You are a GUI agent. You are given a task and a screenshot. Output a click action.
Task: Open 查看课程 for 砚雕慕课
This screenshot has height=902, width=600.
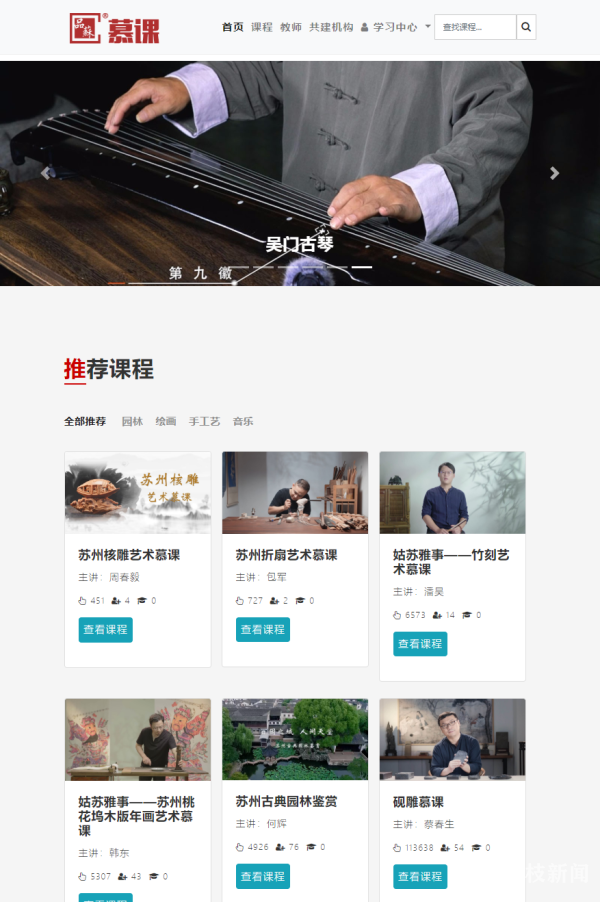click(420, 876)
